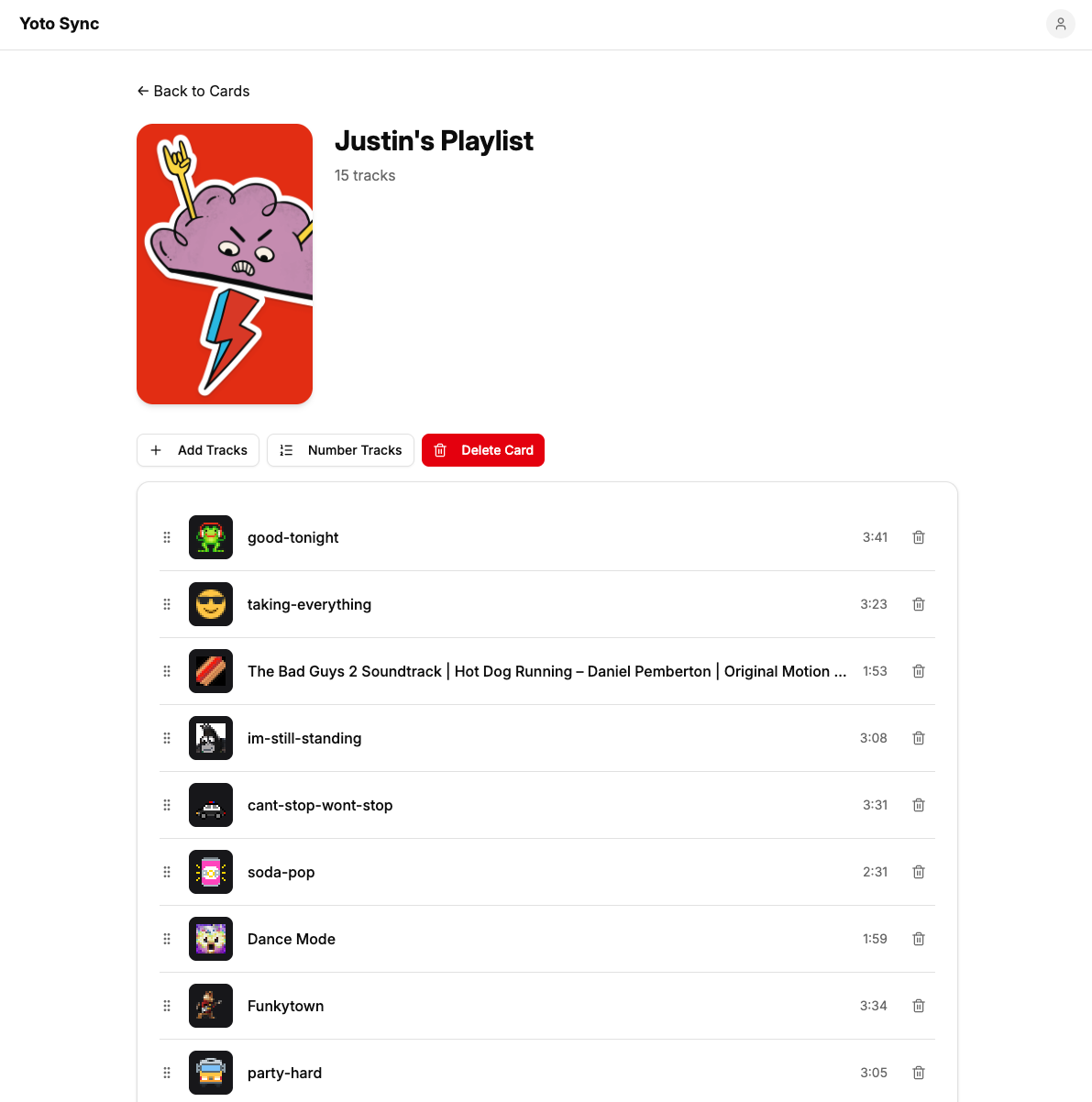Remove soda-pop using its trash icon
Viewport: 1092px width, 1102px height.
tap(919, 872)
